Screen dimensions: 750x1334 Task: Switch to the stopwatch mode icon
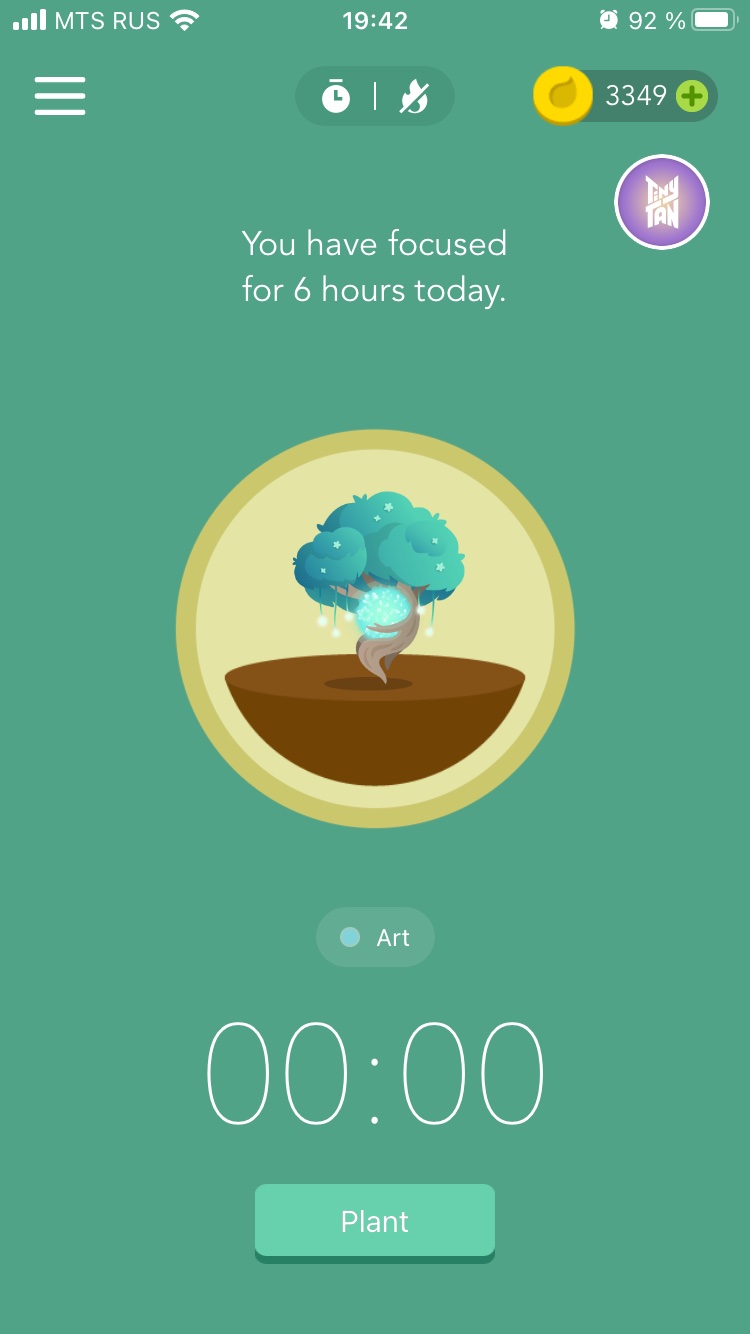click(414, 96)
